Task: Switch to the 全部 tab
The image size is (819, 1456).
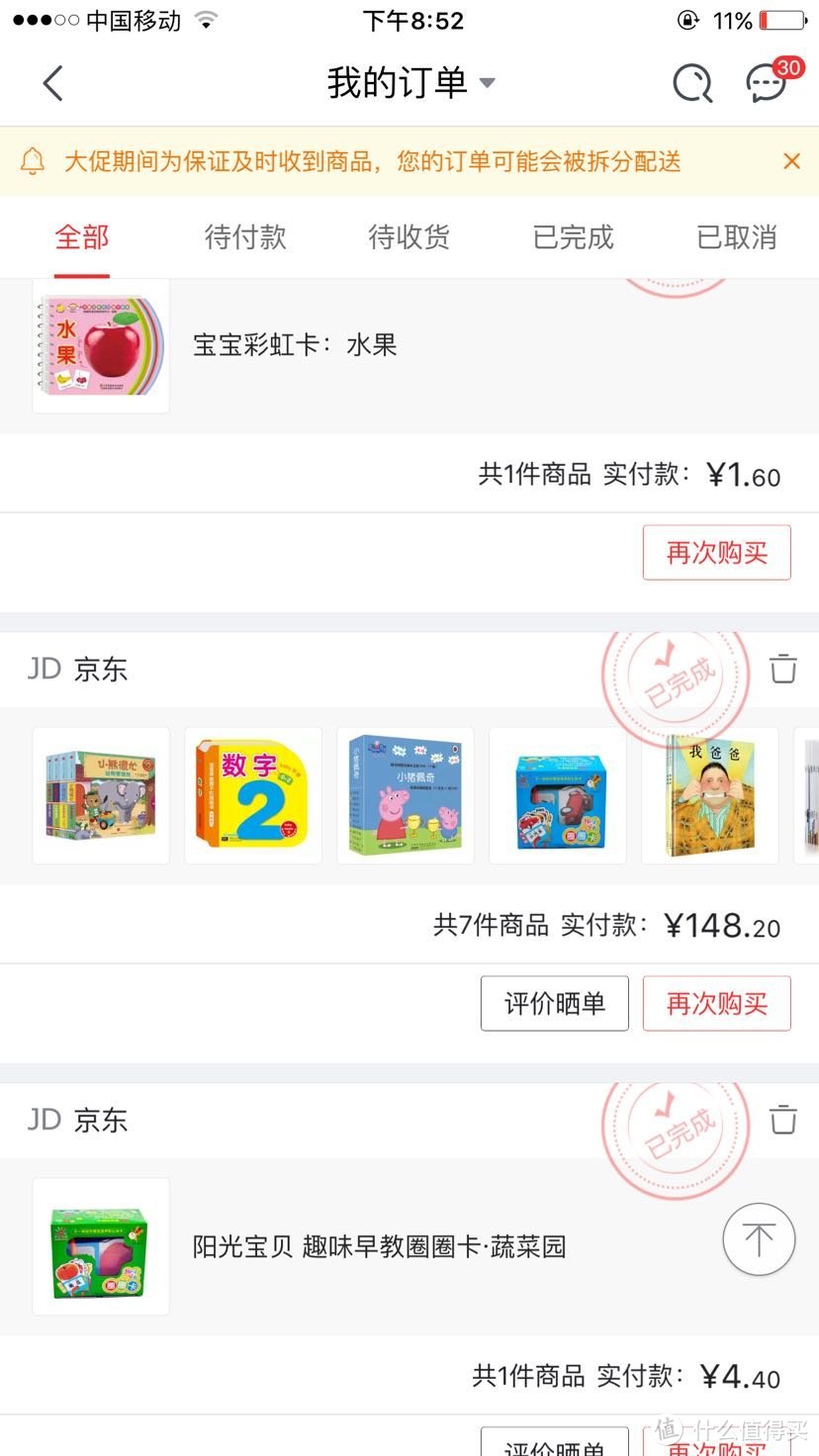Action: pyautogui.click(x=82, y=237)
